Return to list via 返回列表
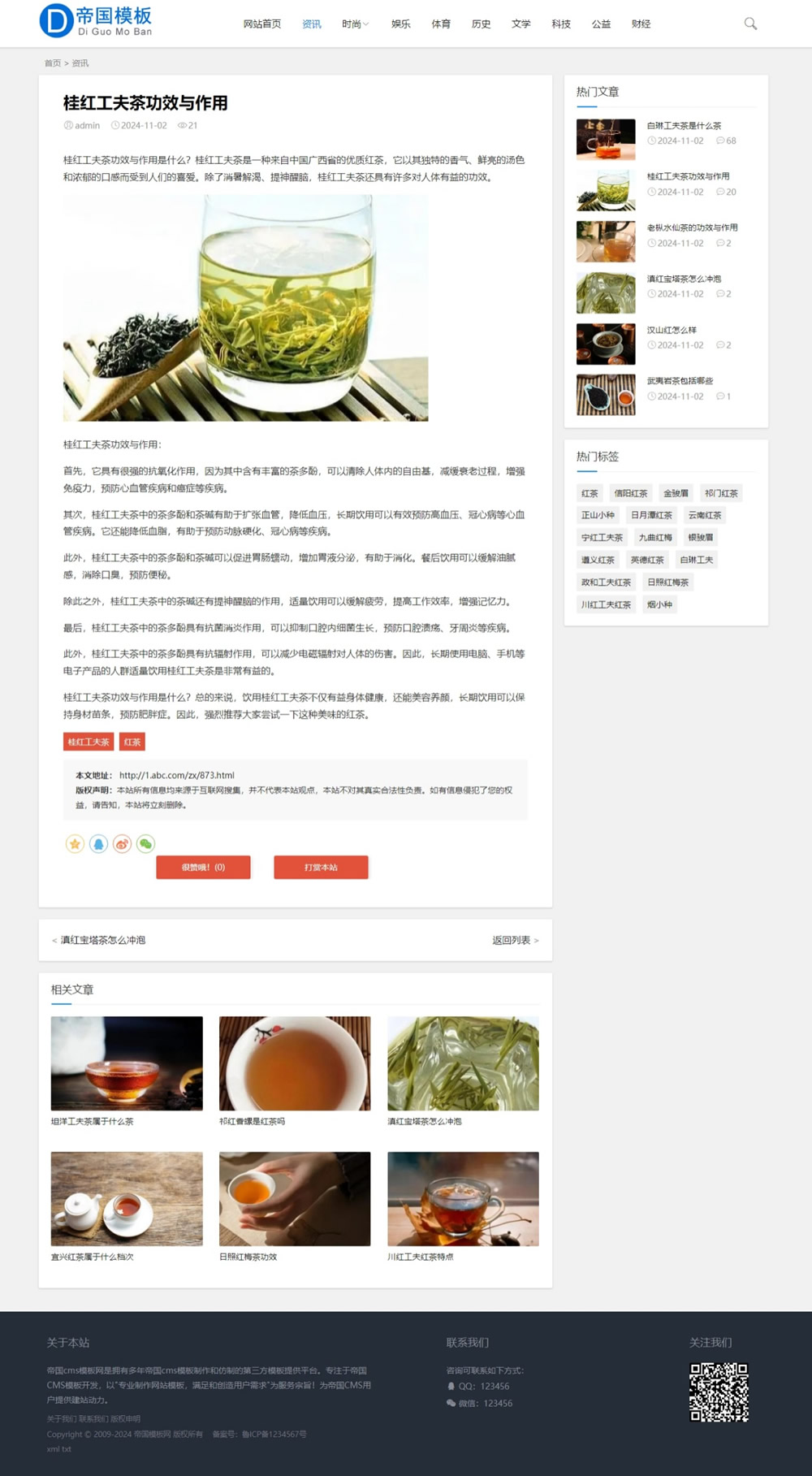Image resolution: width=812 pixels, height=1476 pixels. click(512, 940)
